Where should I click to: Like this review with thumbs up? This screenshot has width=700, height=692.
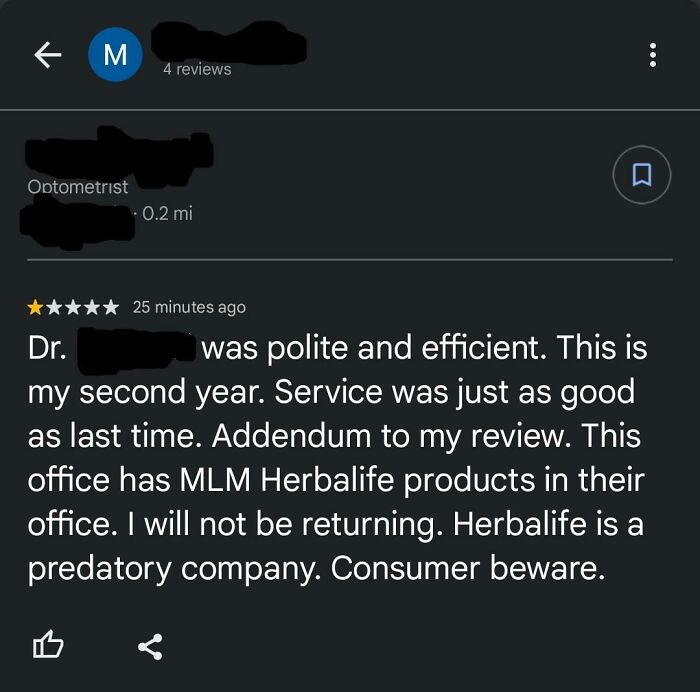tap(48, 646)
